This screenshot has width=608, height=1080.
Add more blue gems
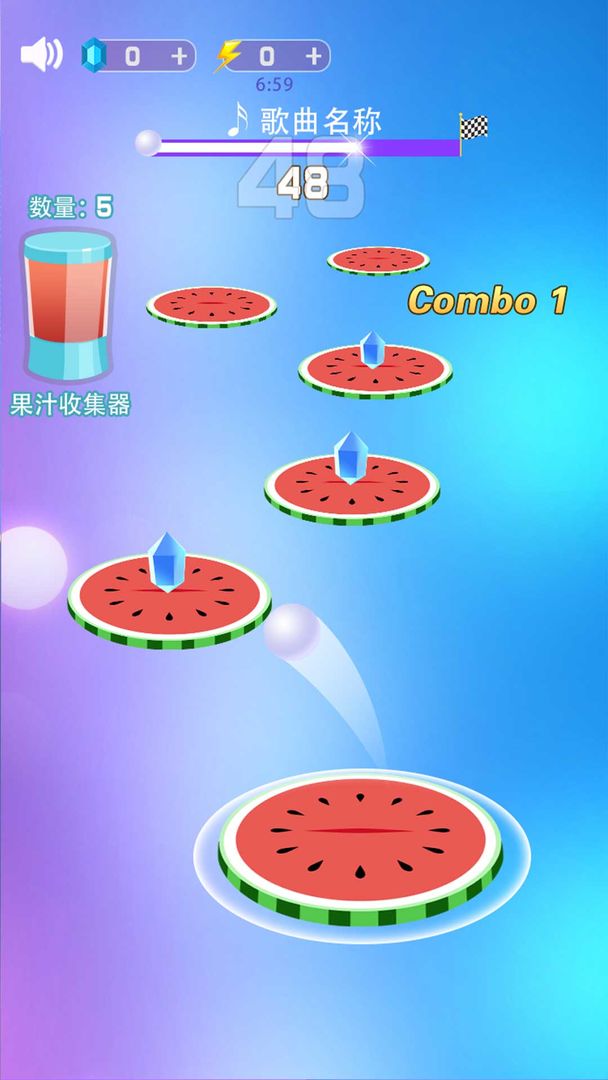point(179,56)
